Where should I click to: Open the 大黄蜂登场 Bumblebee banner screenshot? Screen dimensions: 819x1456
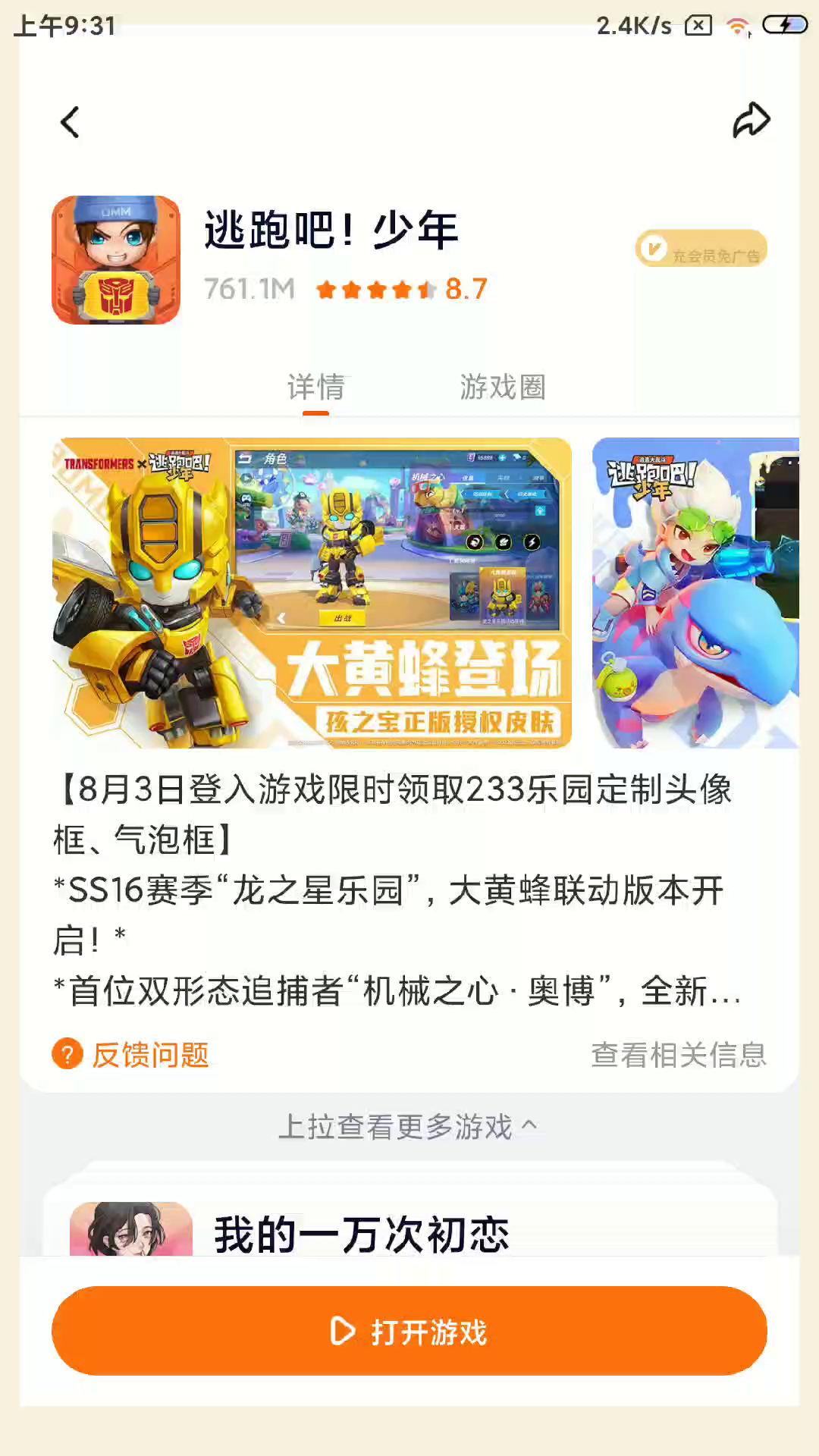pos(311,592)
